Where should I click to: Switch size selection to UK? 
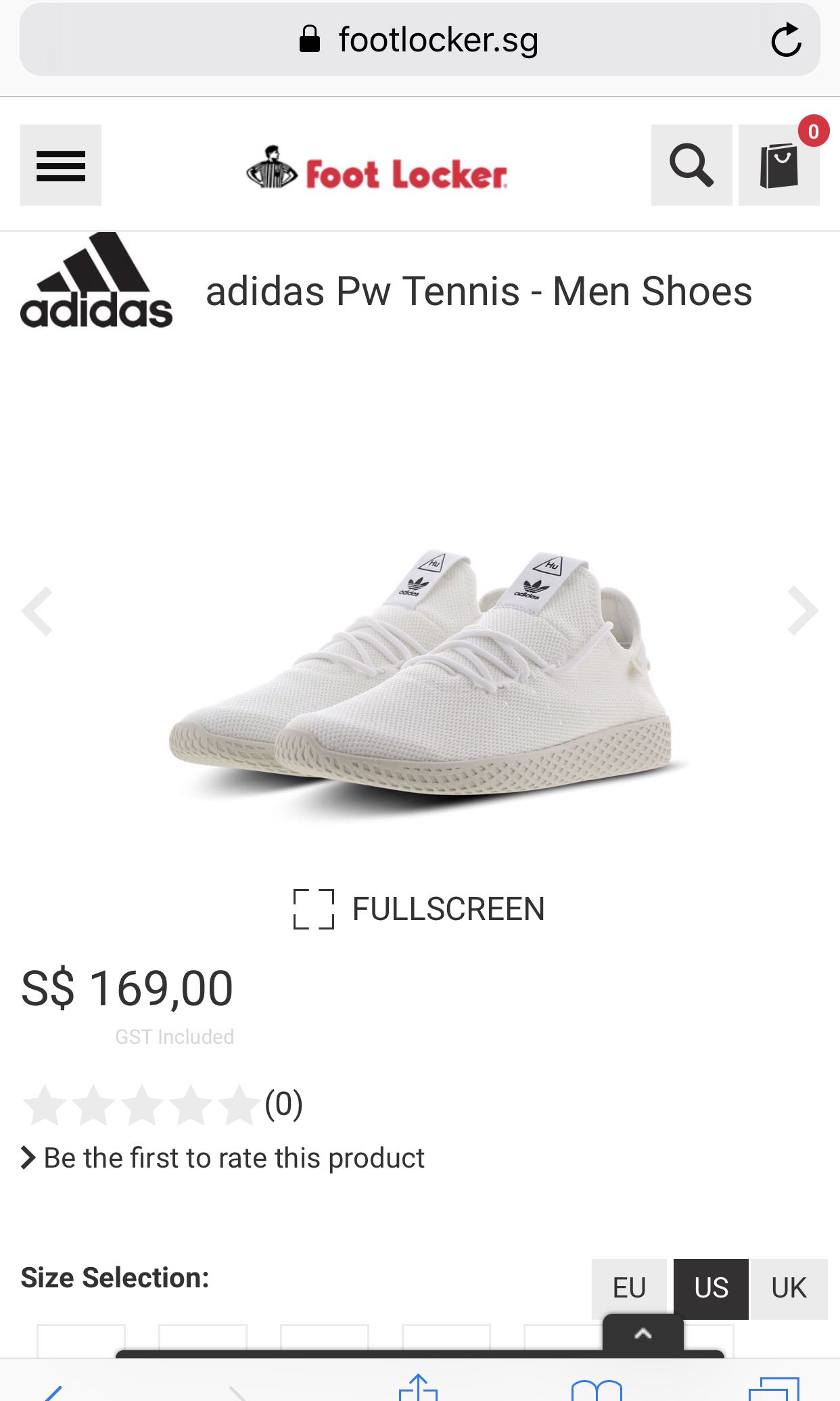[789, 1287]
